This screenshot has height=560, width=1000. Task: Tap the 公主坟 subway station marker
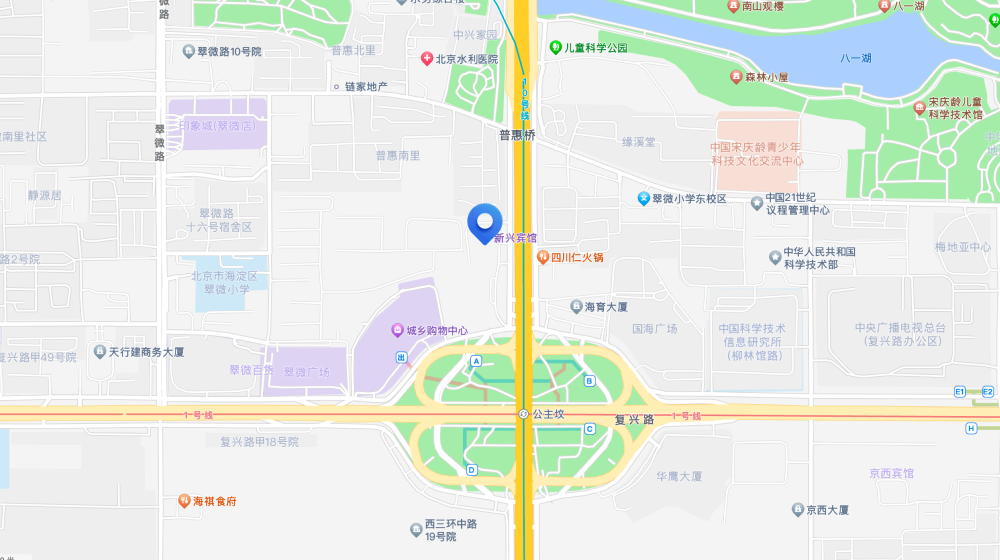(523, 413)
